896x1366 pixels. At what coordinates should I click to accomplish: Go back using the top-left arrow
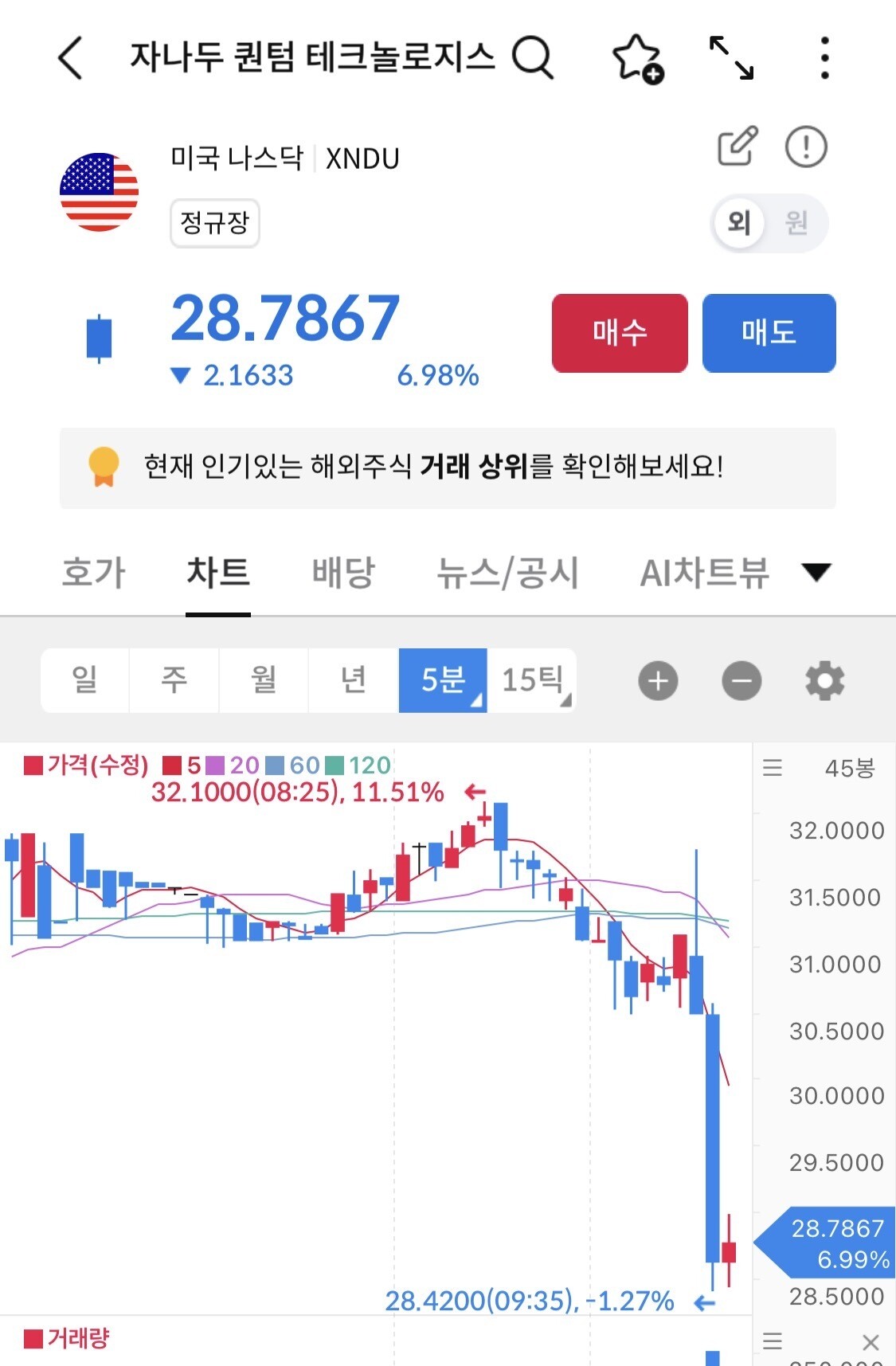pos(70,58)
